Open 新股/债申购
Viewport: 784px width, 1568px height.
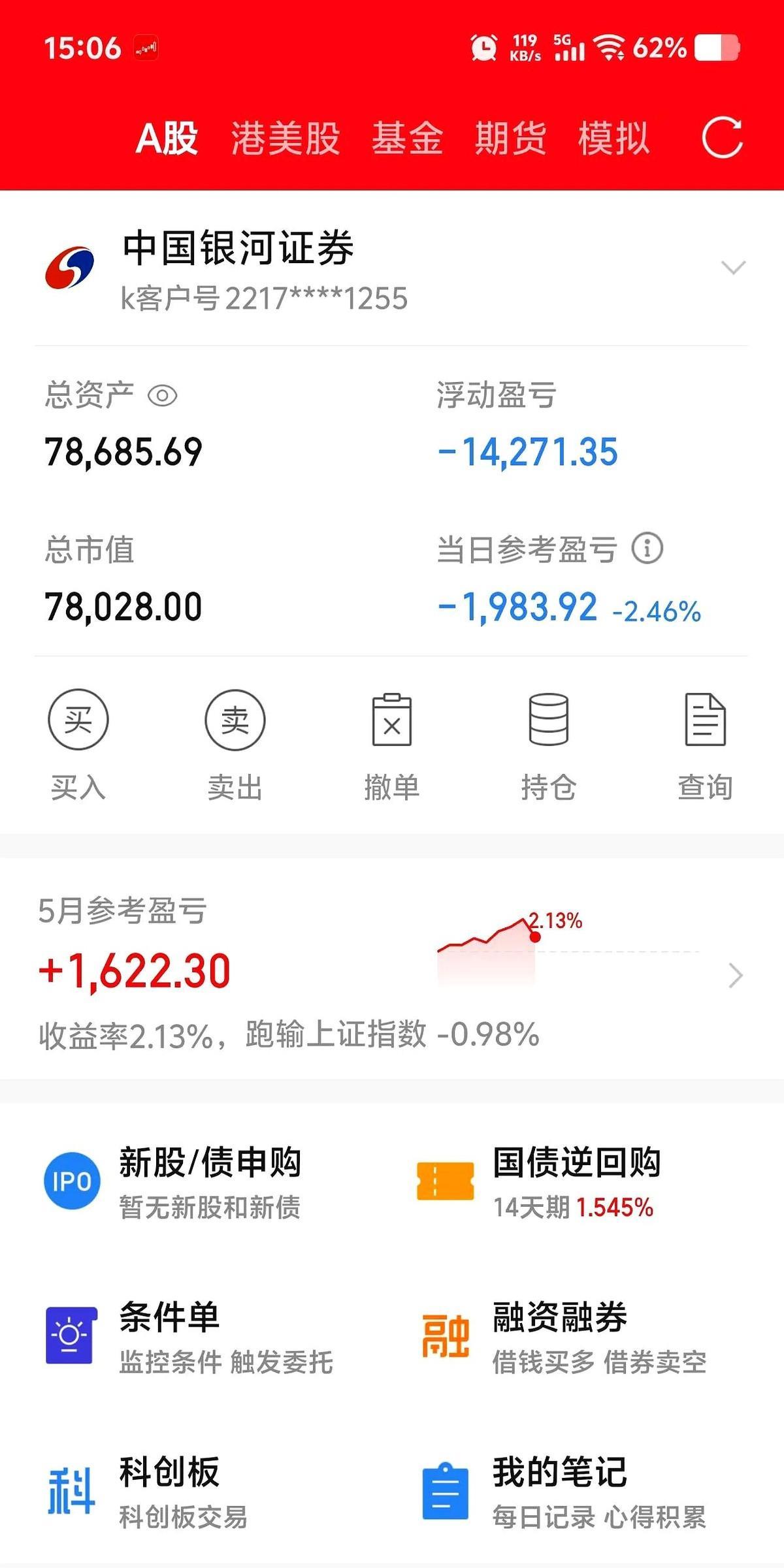click(x=173, y=1181)
